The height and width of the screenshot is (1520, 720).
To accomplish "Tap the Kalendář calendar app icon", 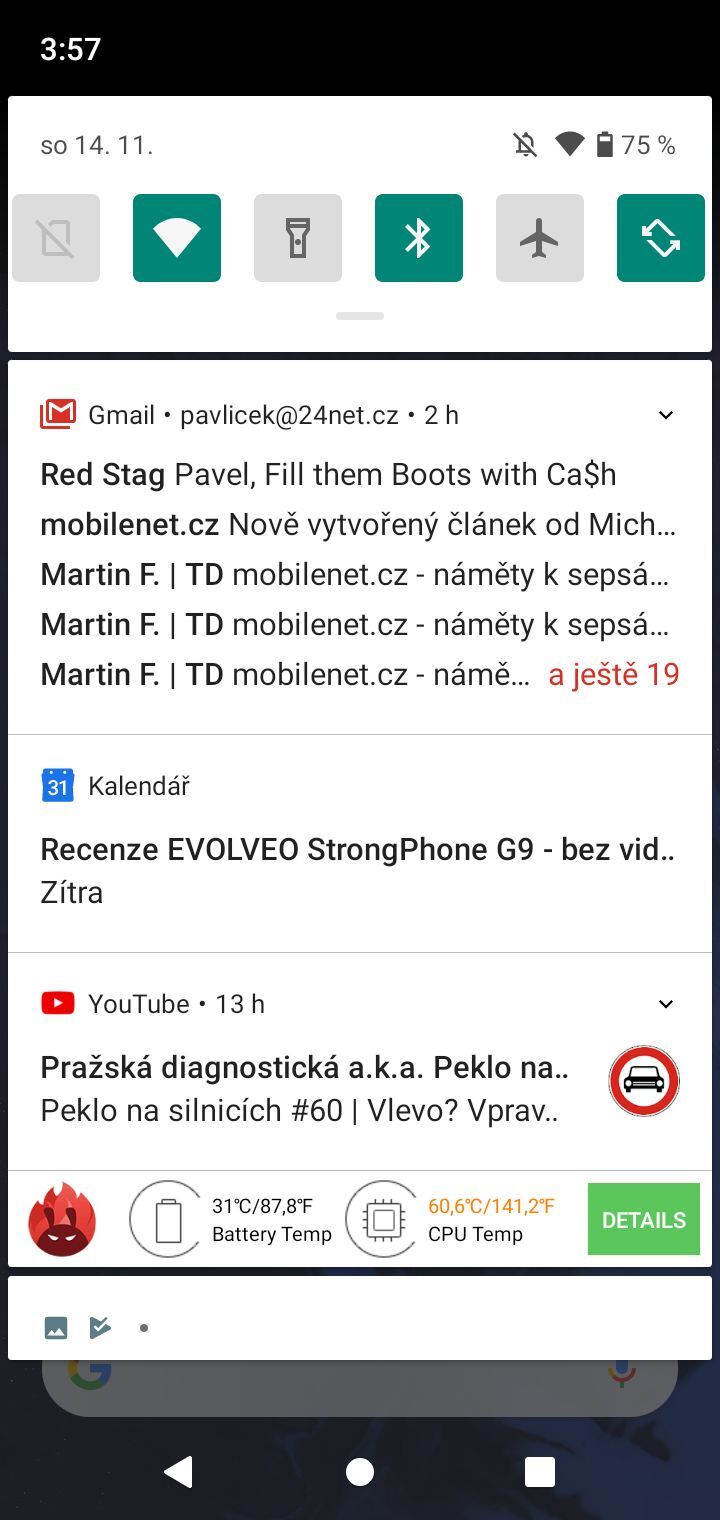I will coord(58,785).
